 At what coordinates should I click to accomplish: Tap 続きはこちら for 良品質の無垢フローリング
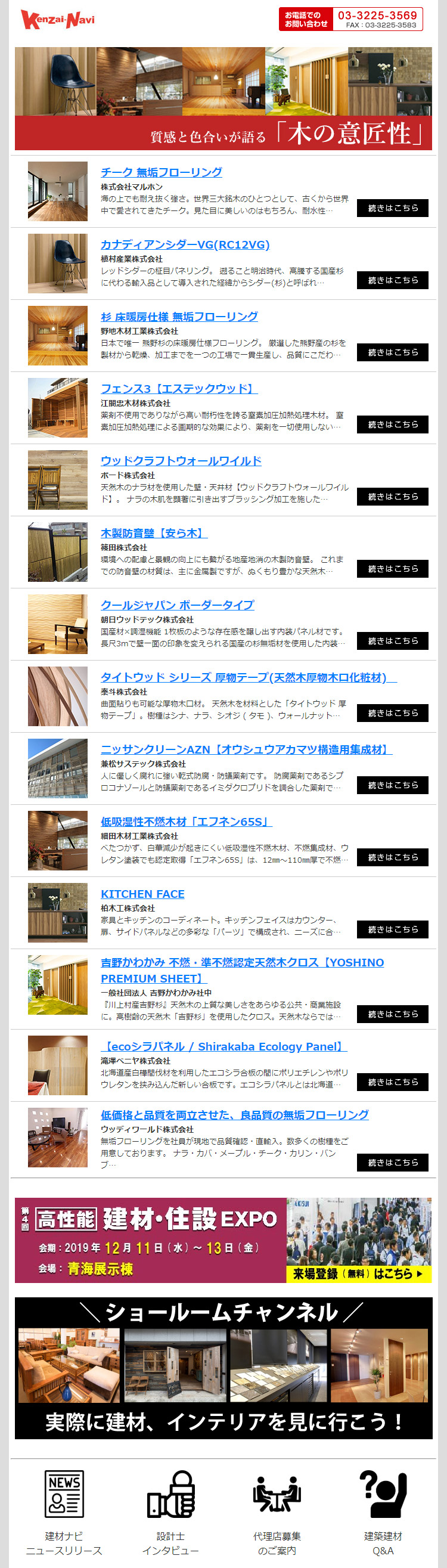392,1162
